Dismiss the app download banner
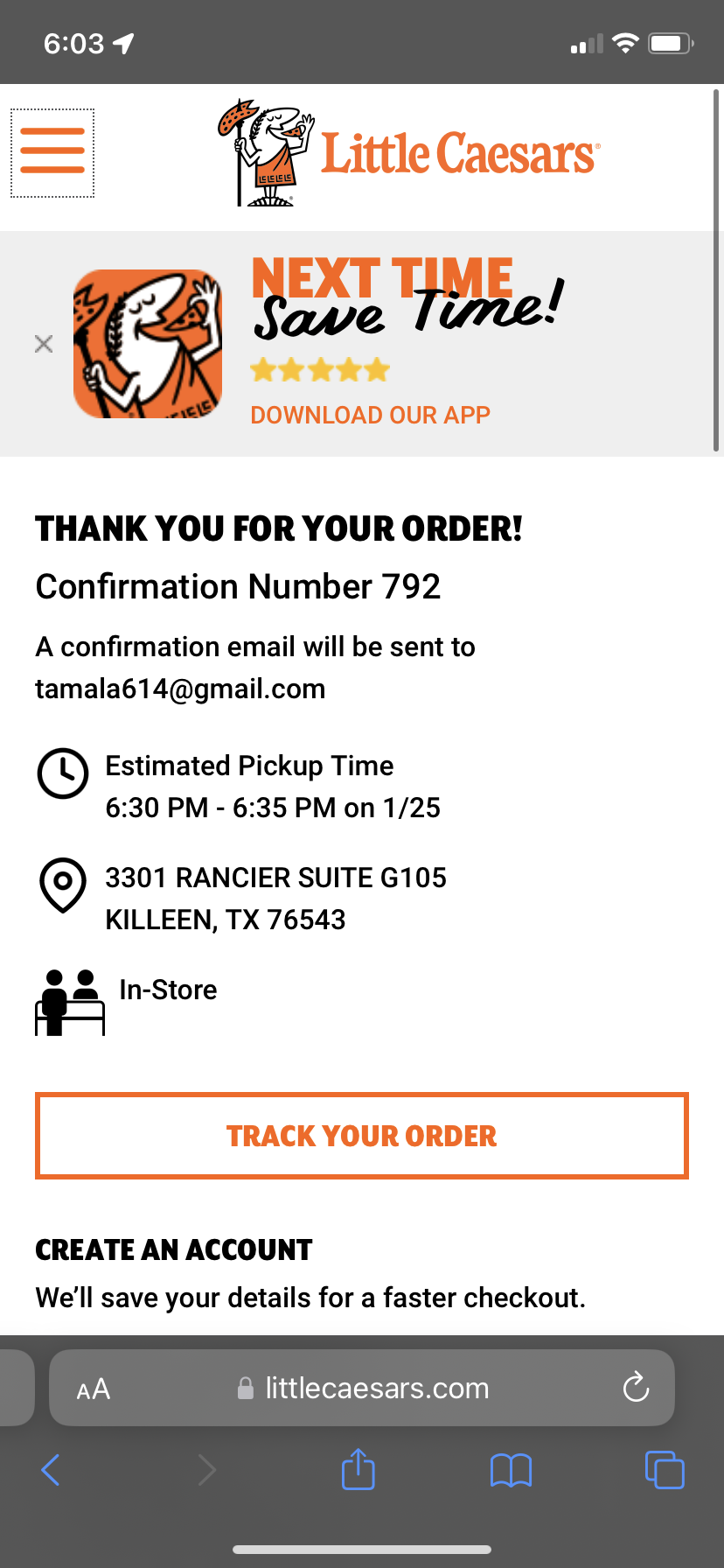The image size is (724, 1568). click(44, 344)
